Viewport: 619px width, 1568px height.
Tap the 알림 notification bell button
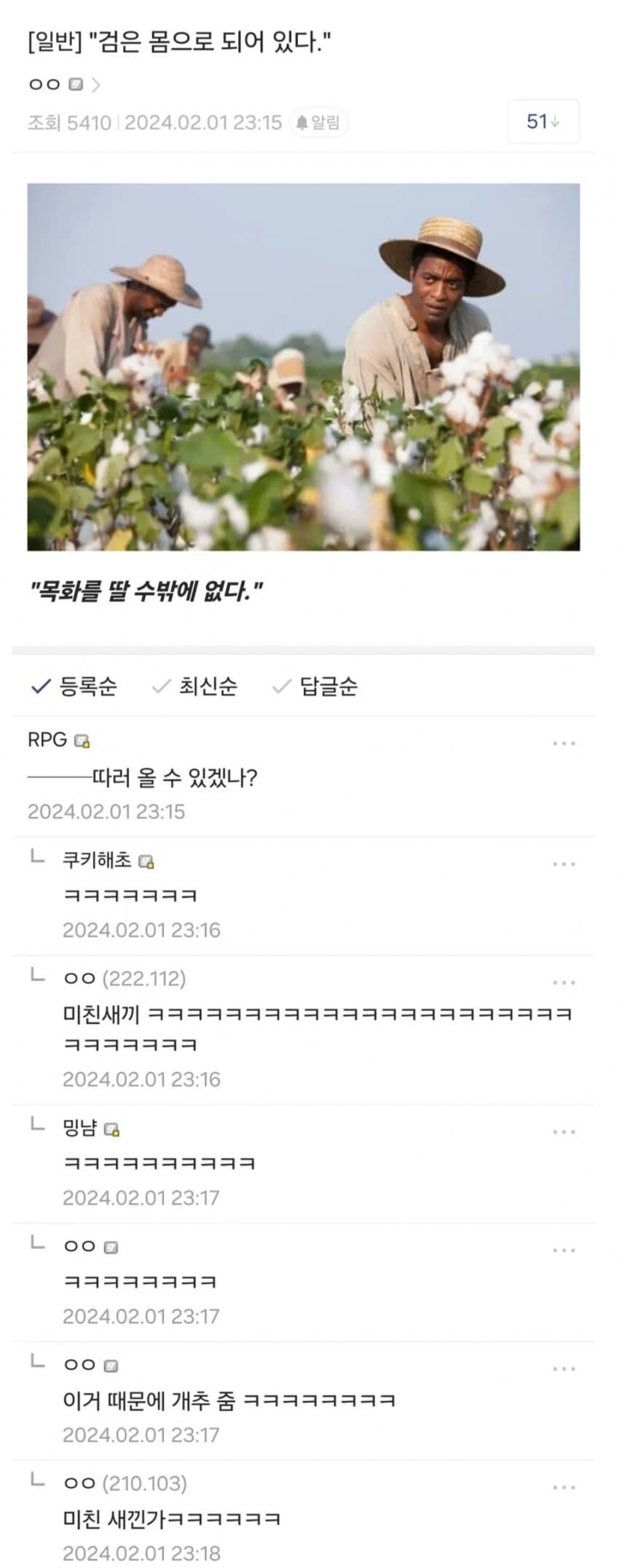[x=319, y=122]
